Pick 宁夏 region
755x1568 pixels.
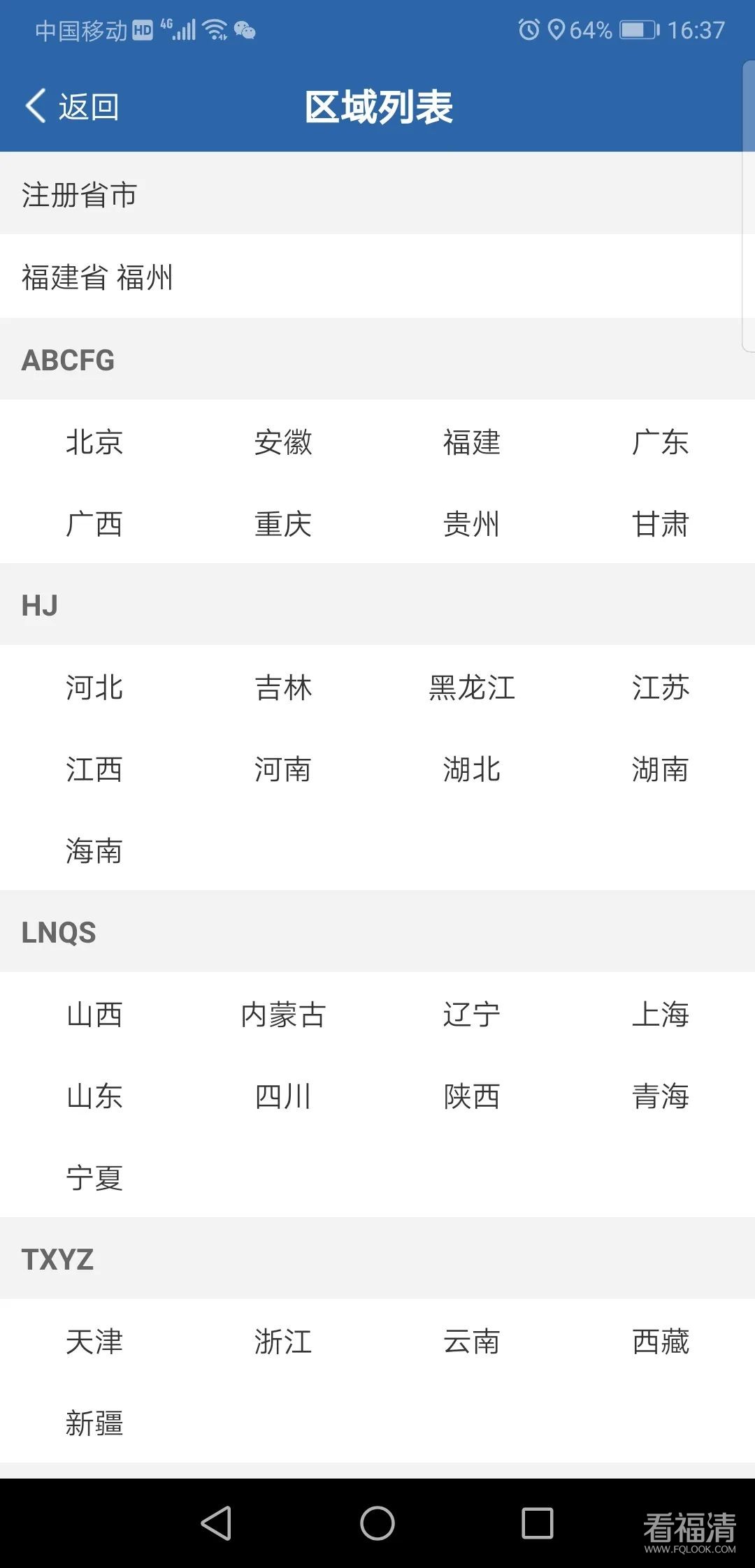(94, 1178)
